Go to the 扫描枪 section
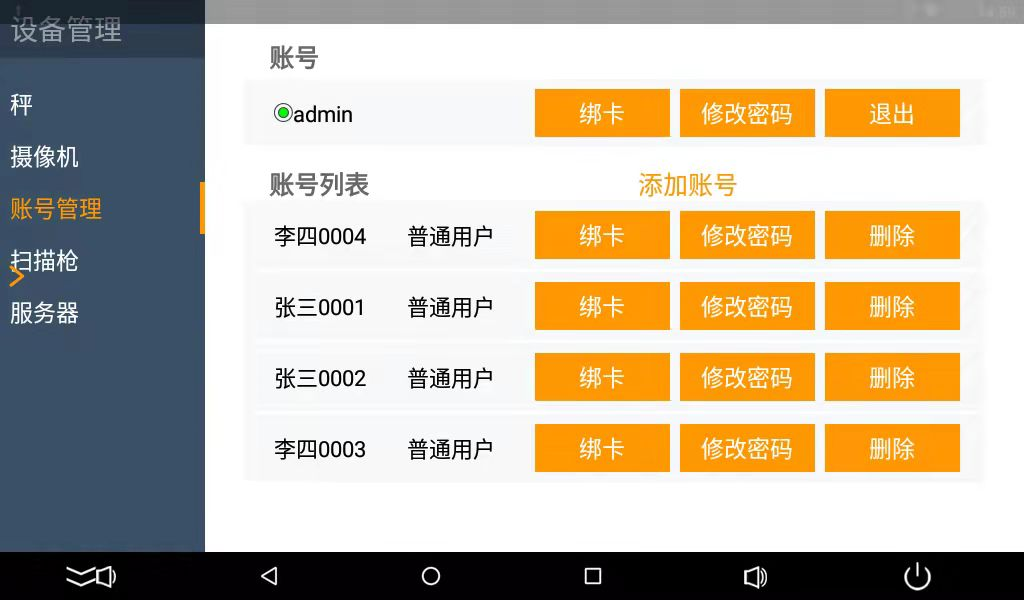The image size is (1024, 600). (45, 261)
